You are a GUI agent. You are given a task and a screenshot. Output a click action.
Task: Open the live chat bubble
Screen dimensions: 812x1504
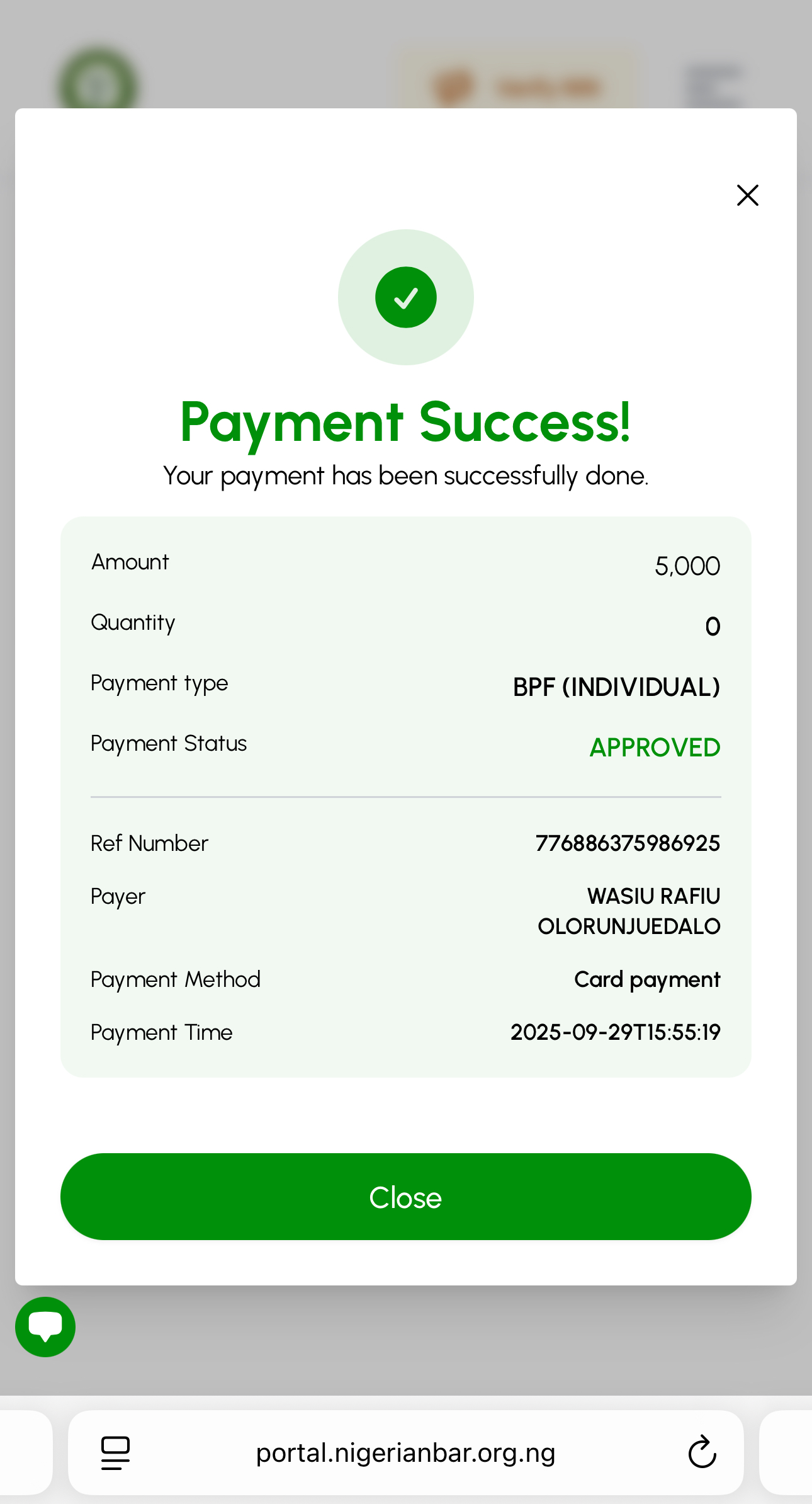(45, 1326)
